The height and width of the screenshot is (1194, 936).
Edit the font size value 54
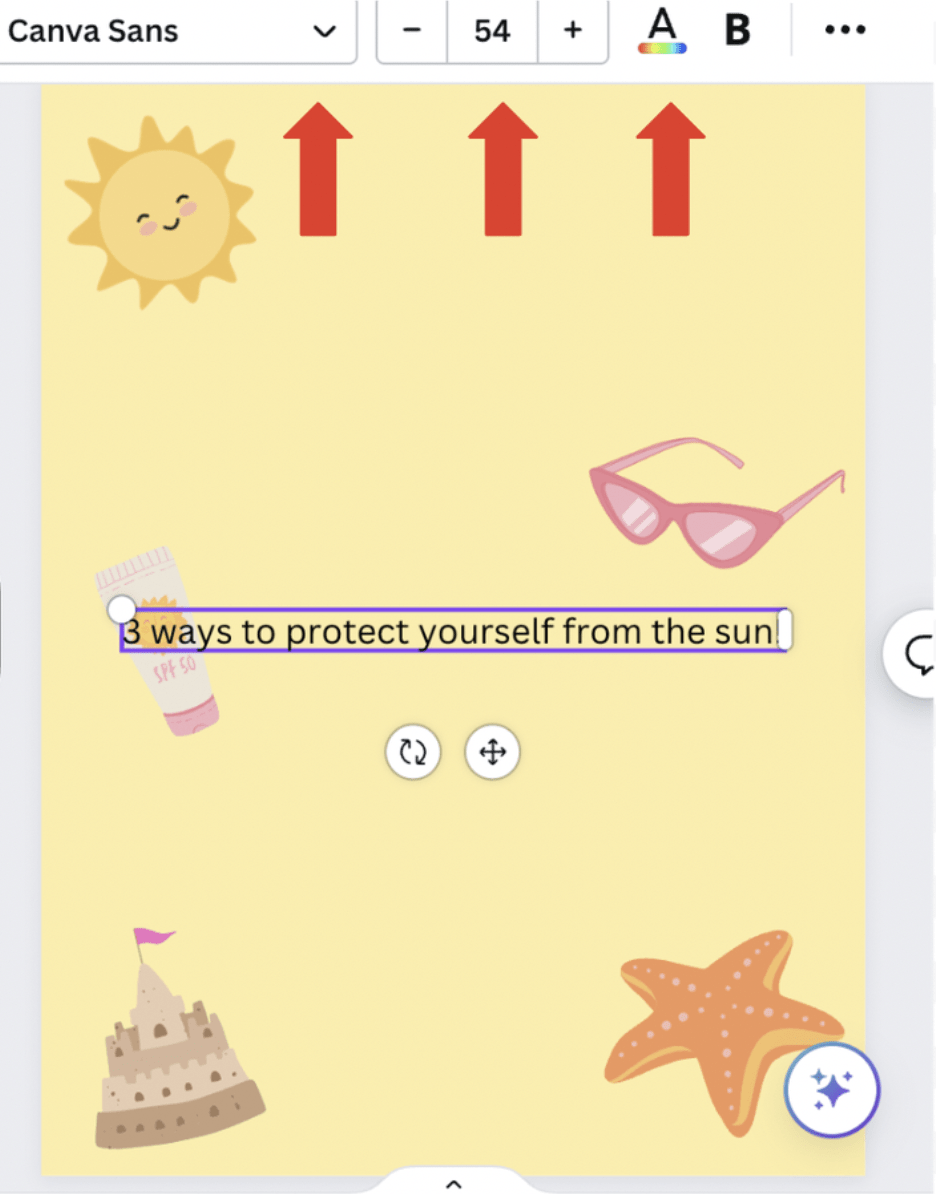[492, 31]
